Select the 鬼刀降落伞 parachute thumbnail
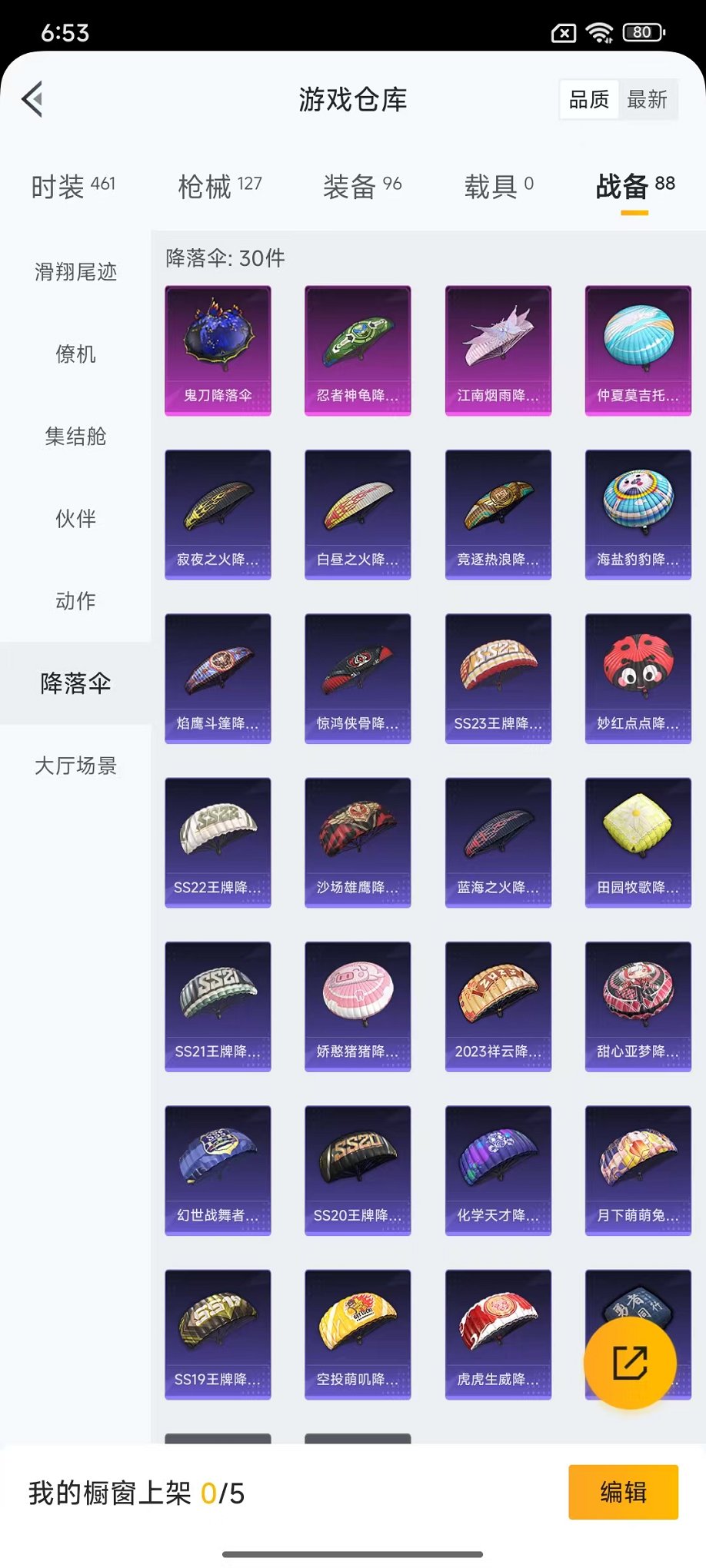Screen dimensions: 706x1568 [x=217, y=350]
